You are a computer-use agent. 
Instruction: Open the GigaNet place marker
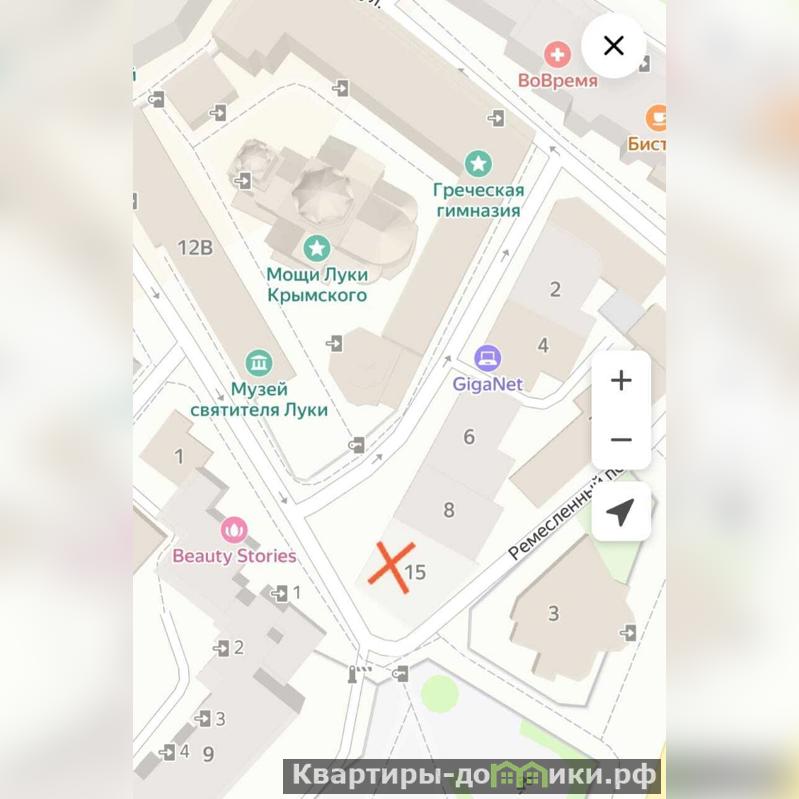click(x=488, y=358)
